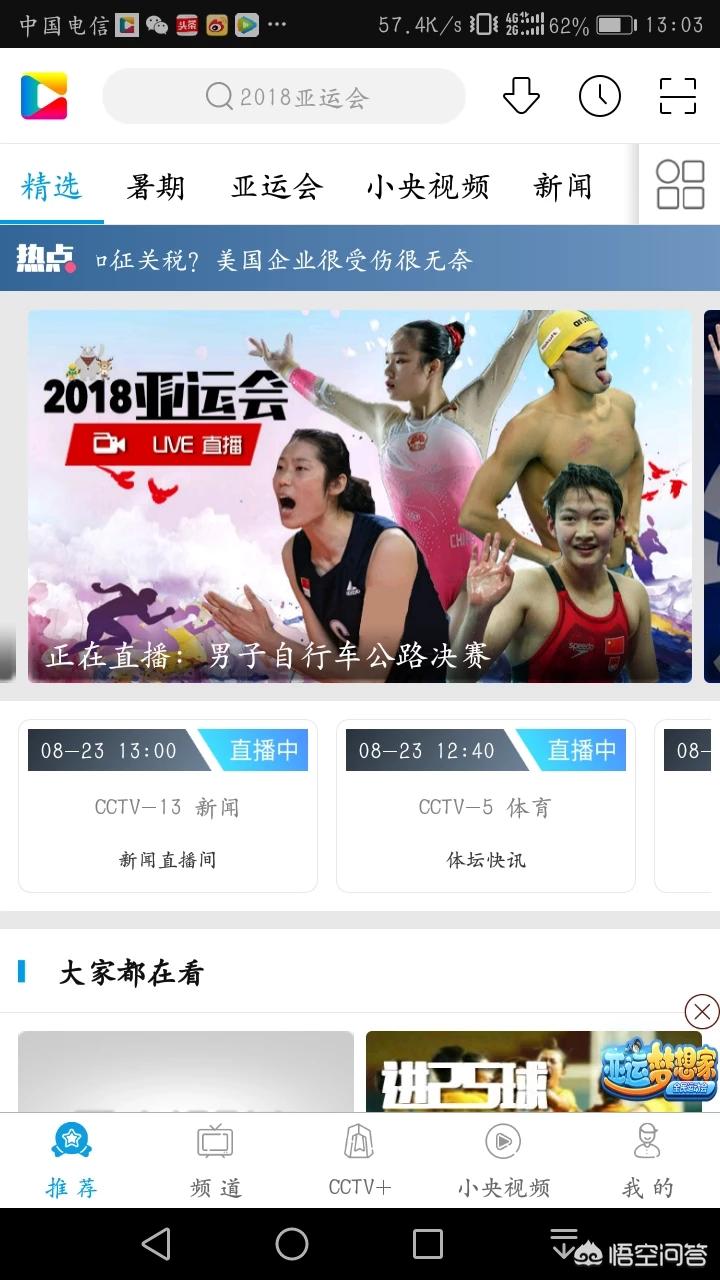Switch to the 暑期 tab

coord(155,186)
